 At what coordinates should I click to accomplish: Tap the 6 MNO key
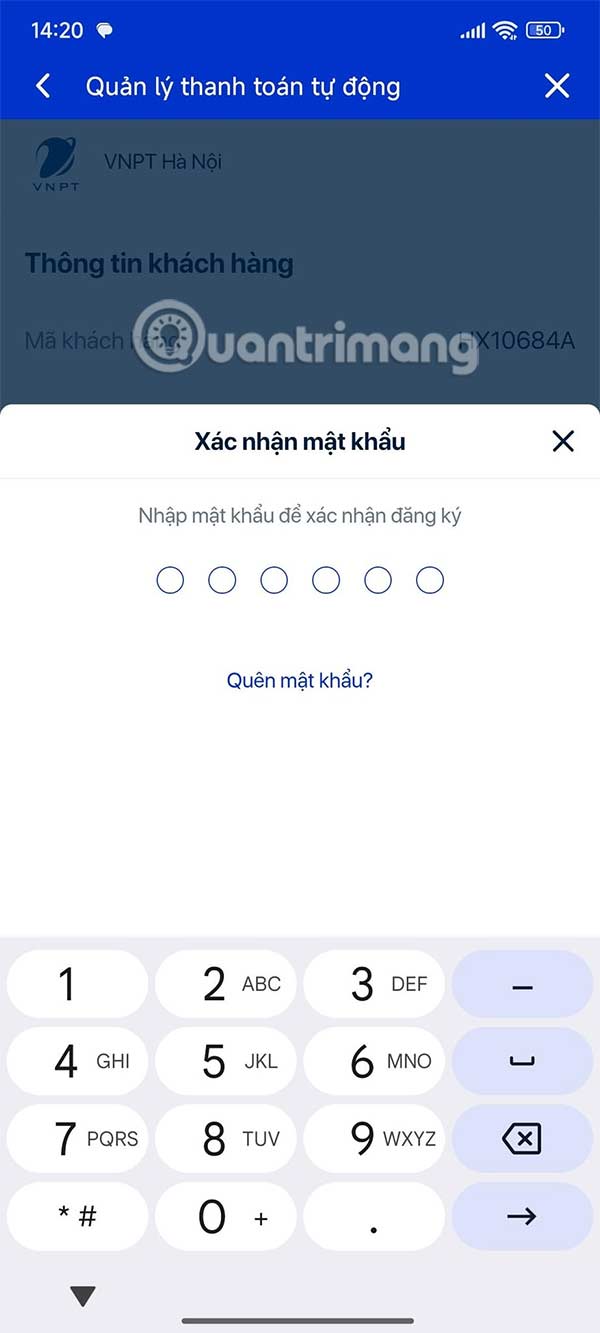click(x=374, y=1061)
